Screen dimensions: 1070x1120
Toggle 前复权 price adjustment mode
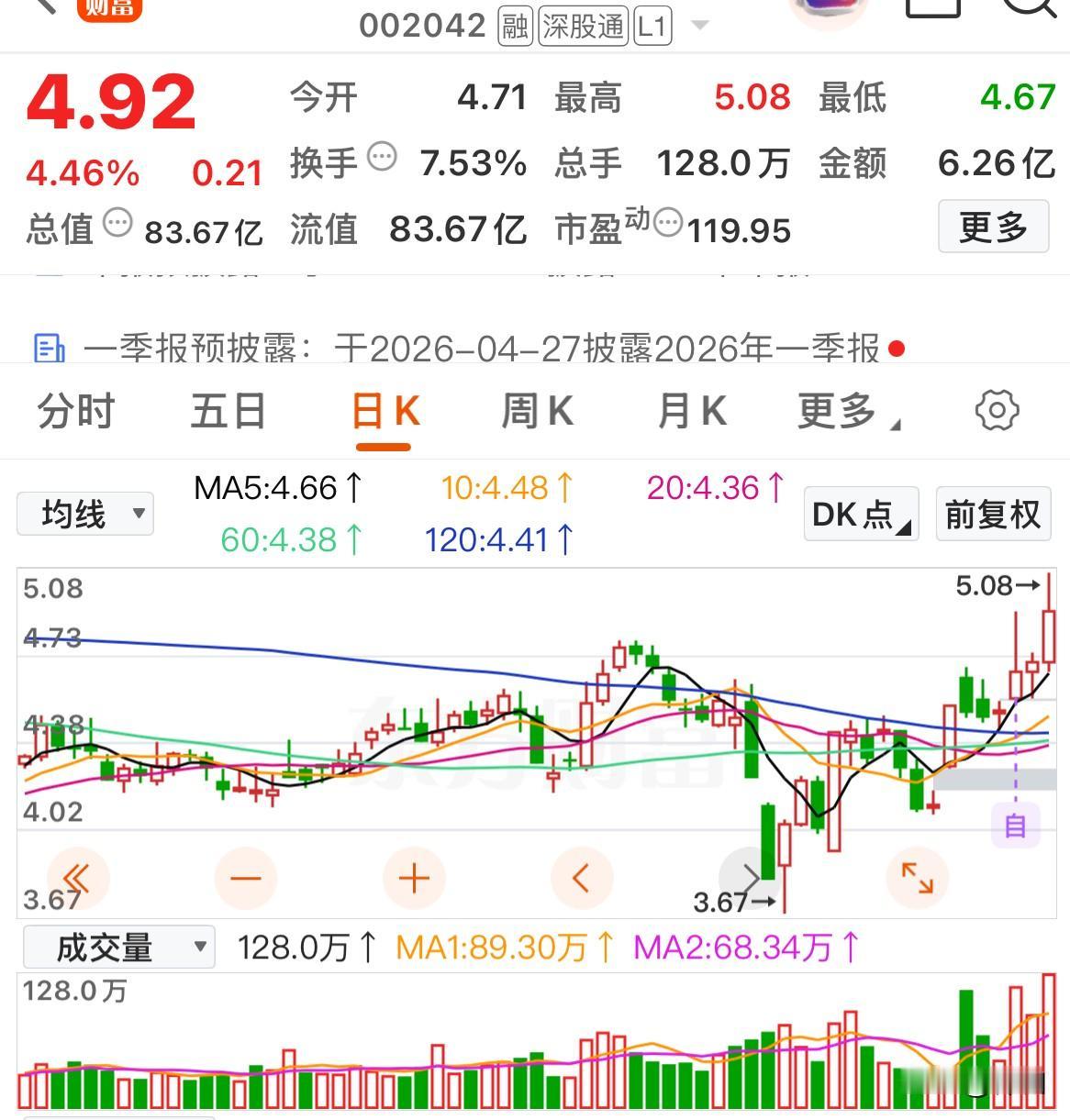pos(993,515)
